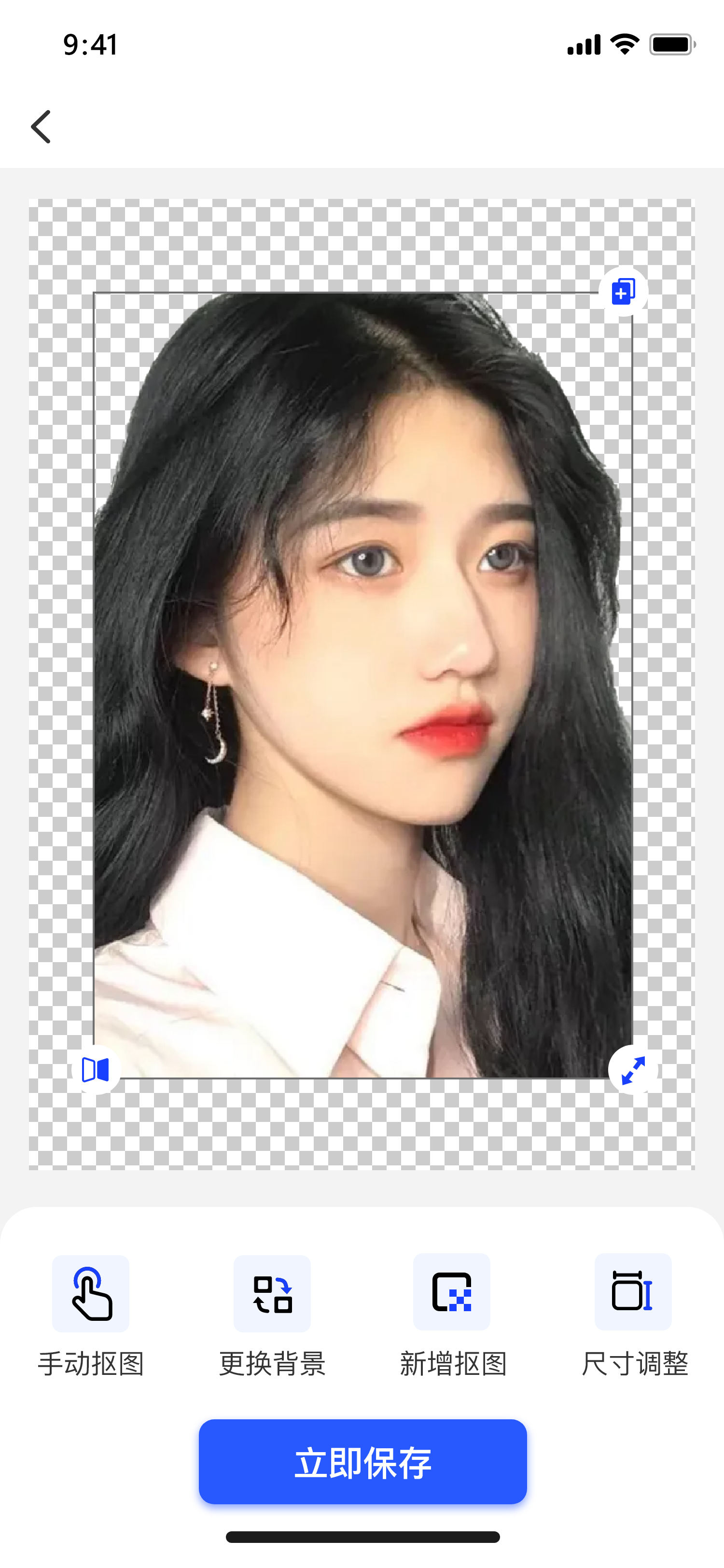This screenshot has height=1568, width=724.
Task: Duplicate the cutout layer
Action: [623, 292]
